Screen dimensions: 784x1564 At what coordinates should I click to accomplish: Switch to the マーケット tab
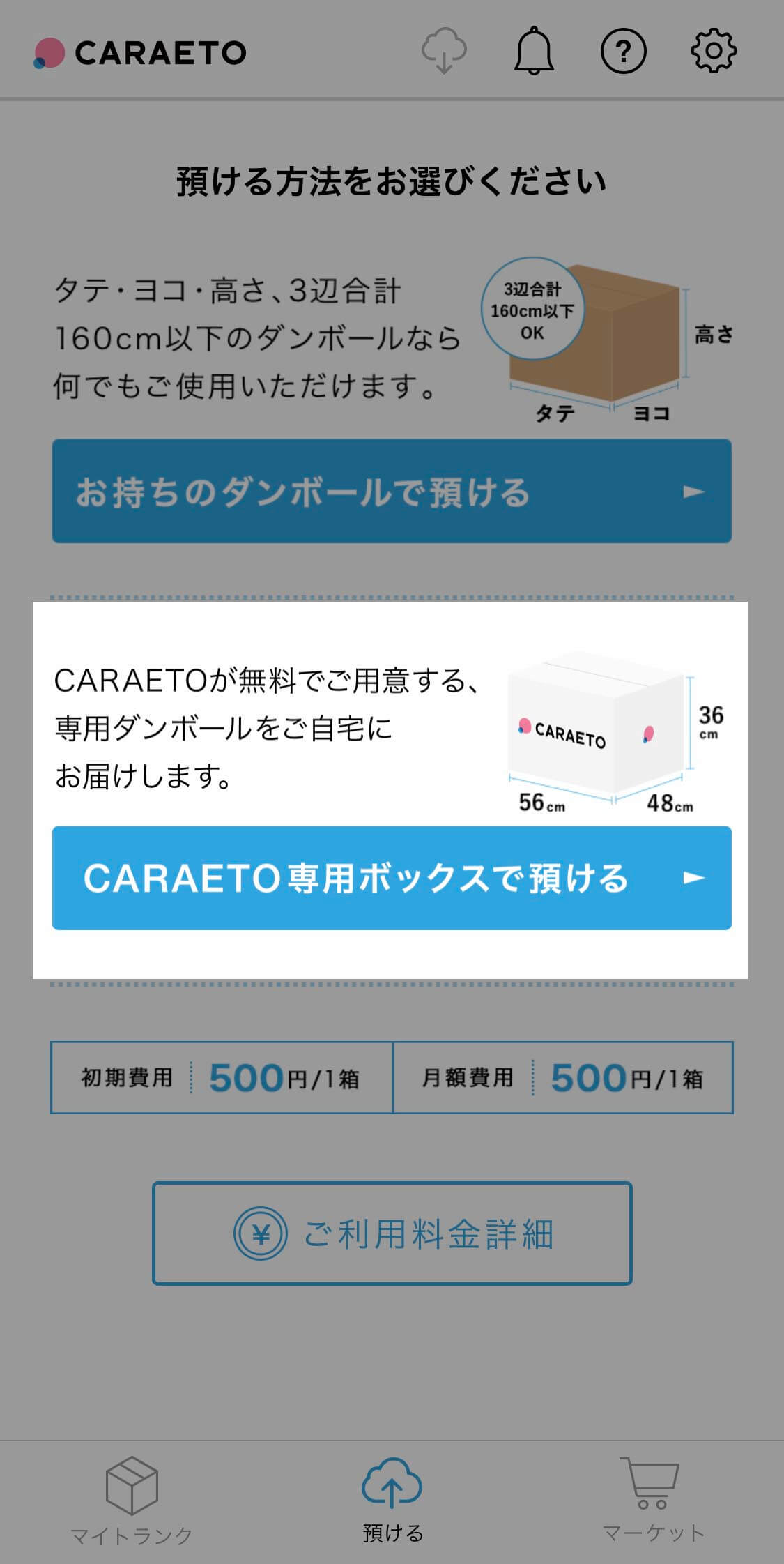(653, 1500)
